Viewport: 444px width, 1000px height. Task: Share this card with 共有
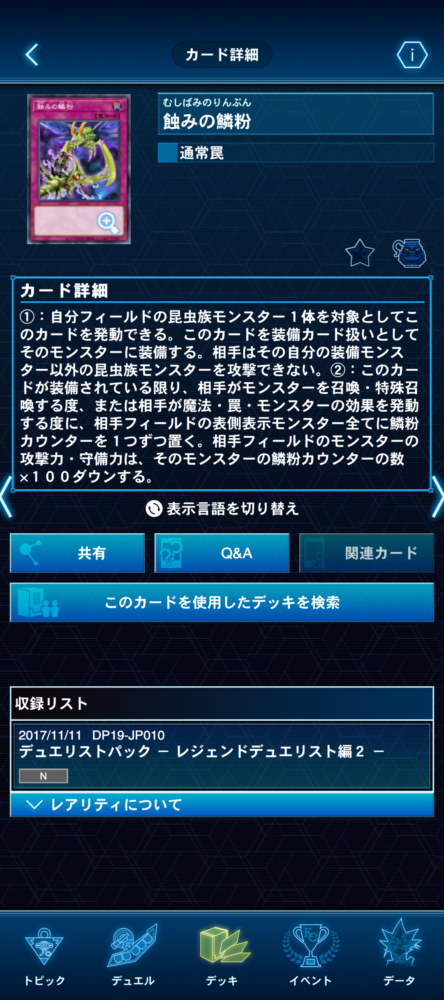point(78,553)
